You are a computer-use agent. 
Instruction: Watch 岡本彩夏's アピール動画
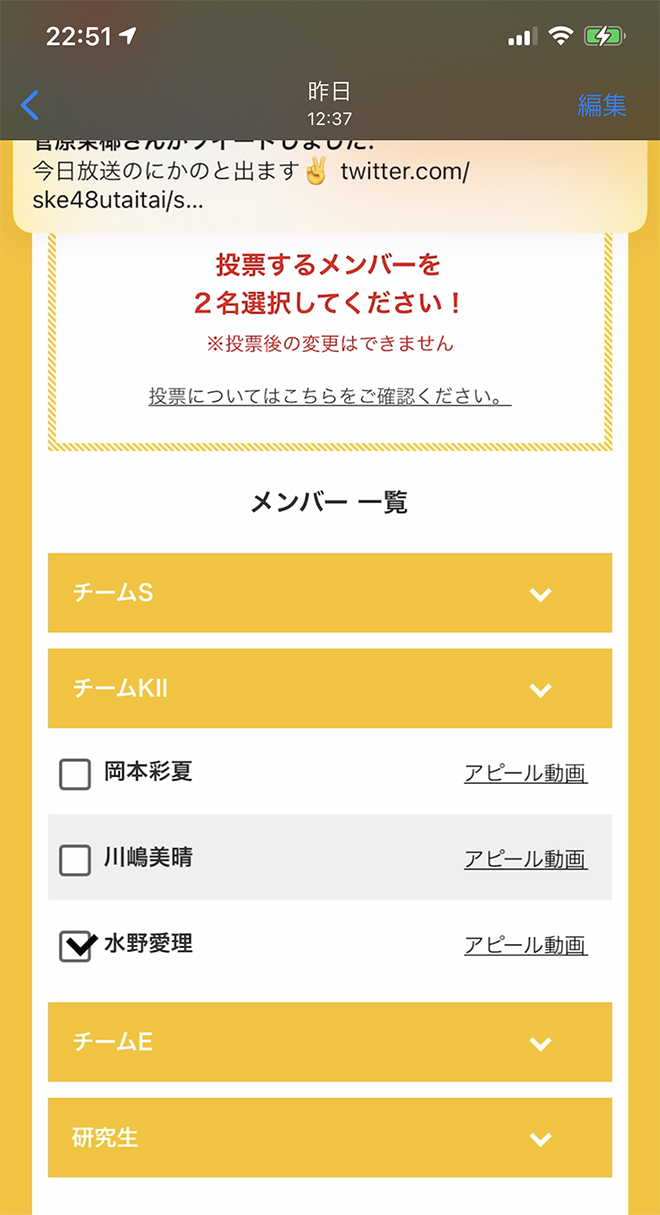(x=525, y=773)
